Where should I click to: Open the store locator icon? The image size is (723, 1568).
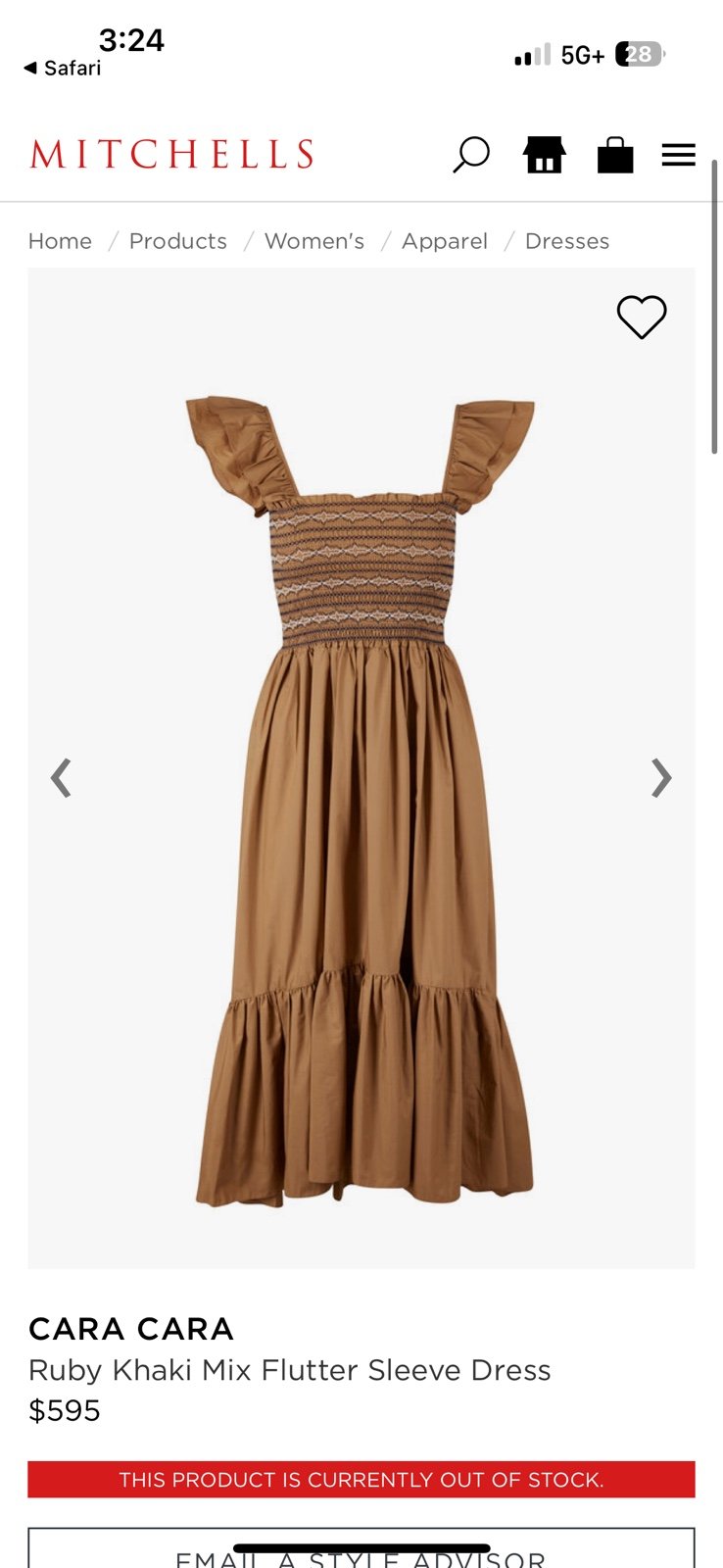click(x=545, y=155)
